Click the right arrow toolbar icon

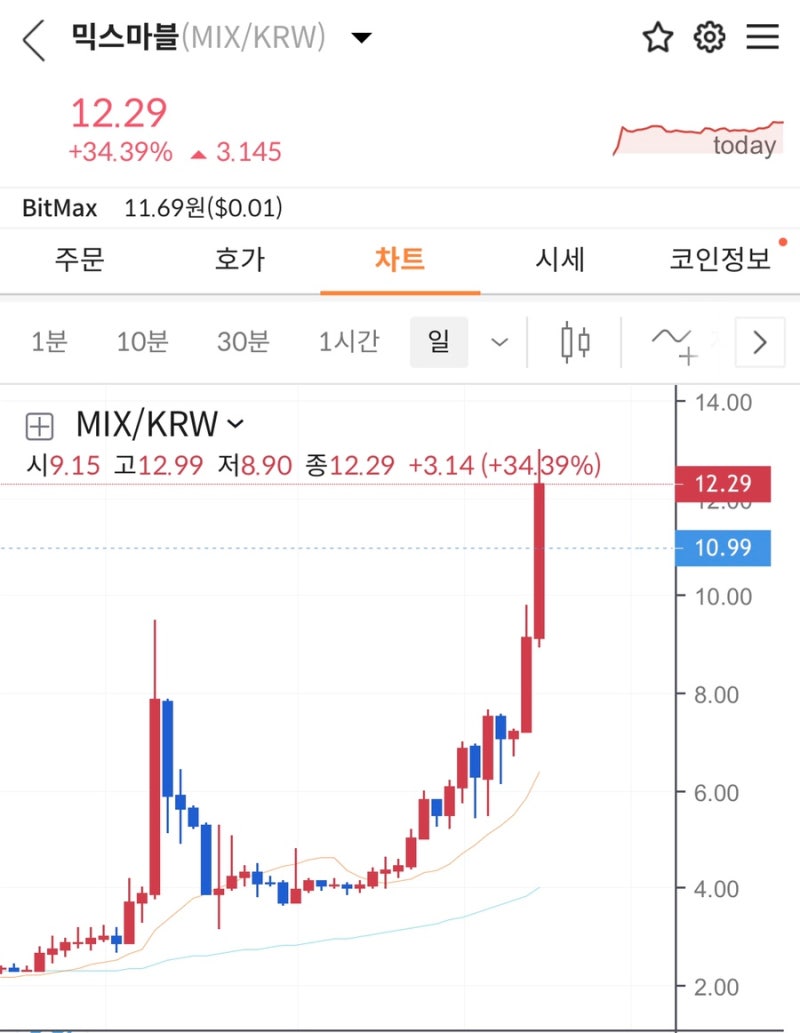[759, 341]
